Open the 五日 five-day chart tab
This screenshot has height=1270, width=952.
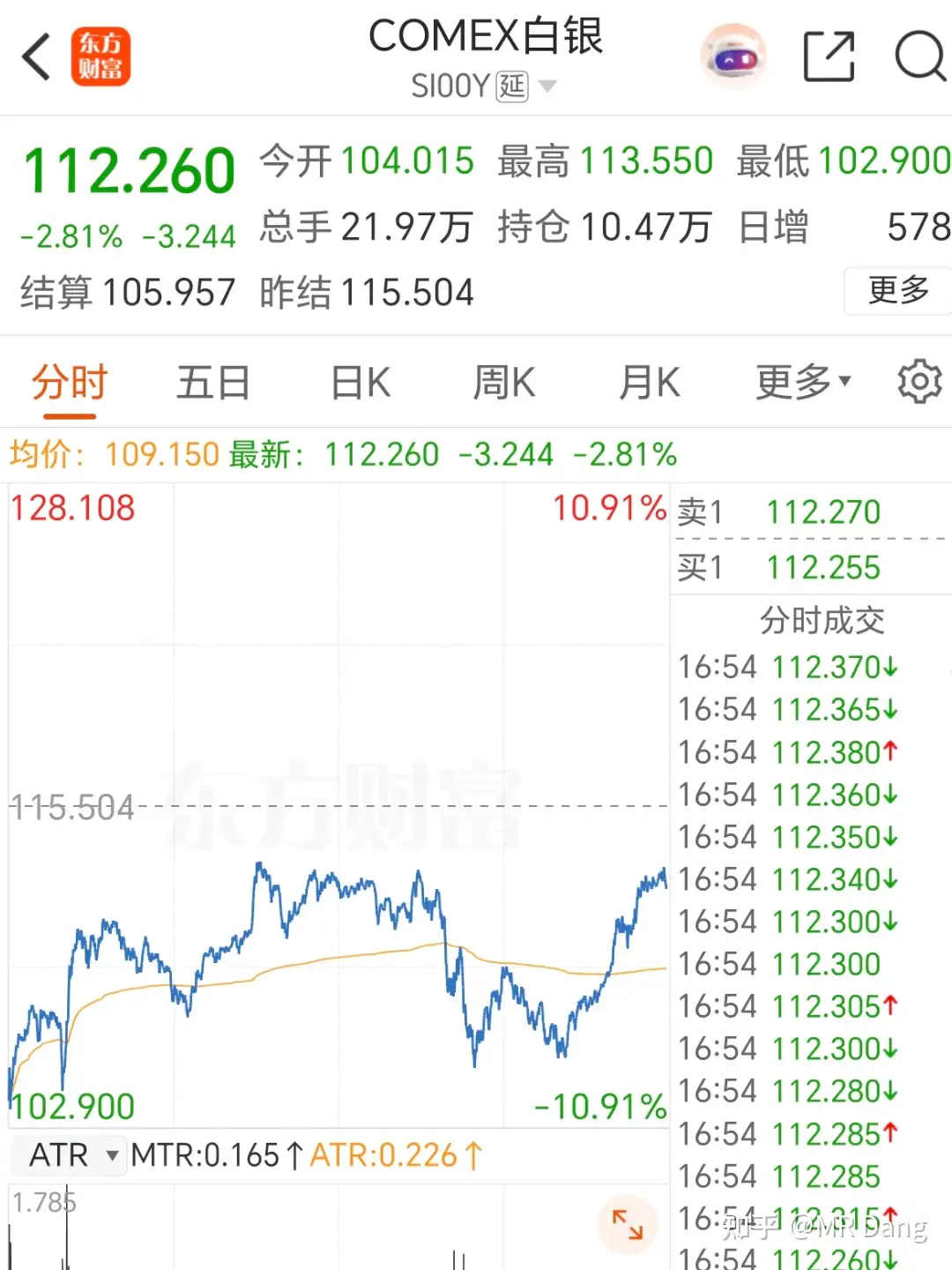(212, 381)
